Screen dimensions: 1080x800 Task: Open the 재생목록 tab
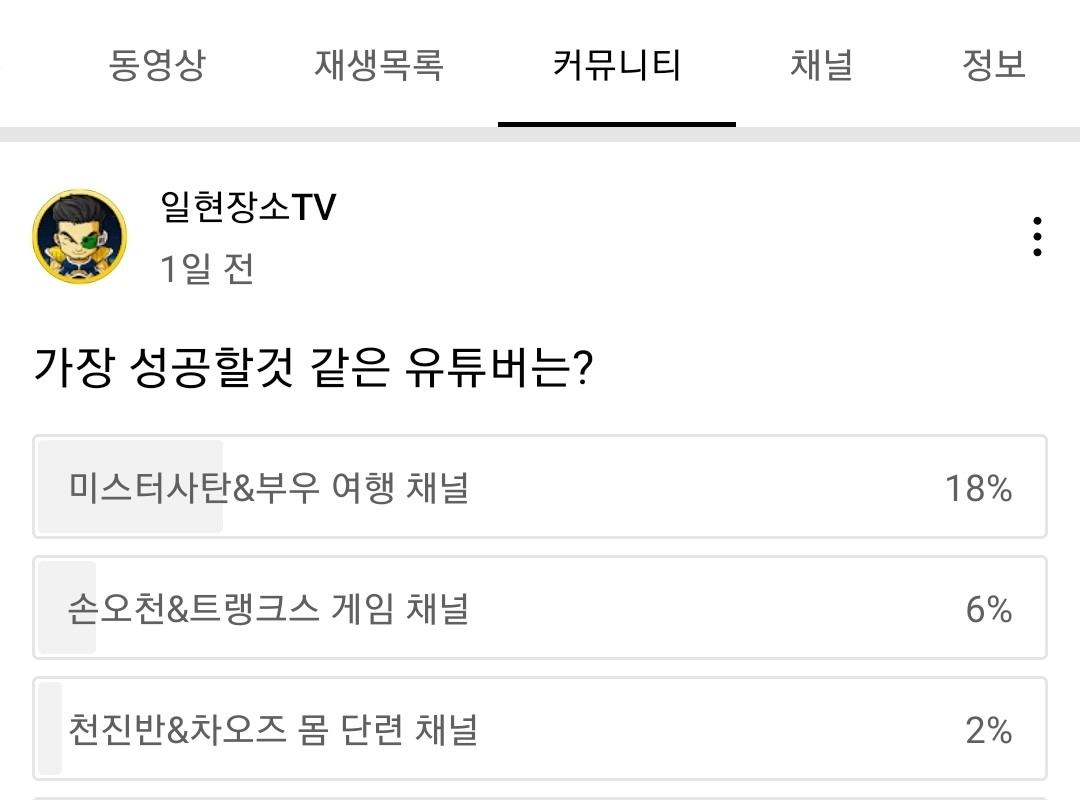378,66
